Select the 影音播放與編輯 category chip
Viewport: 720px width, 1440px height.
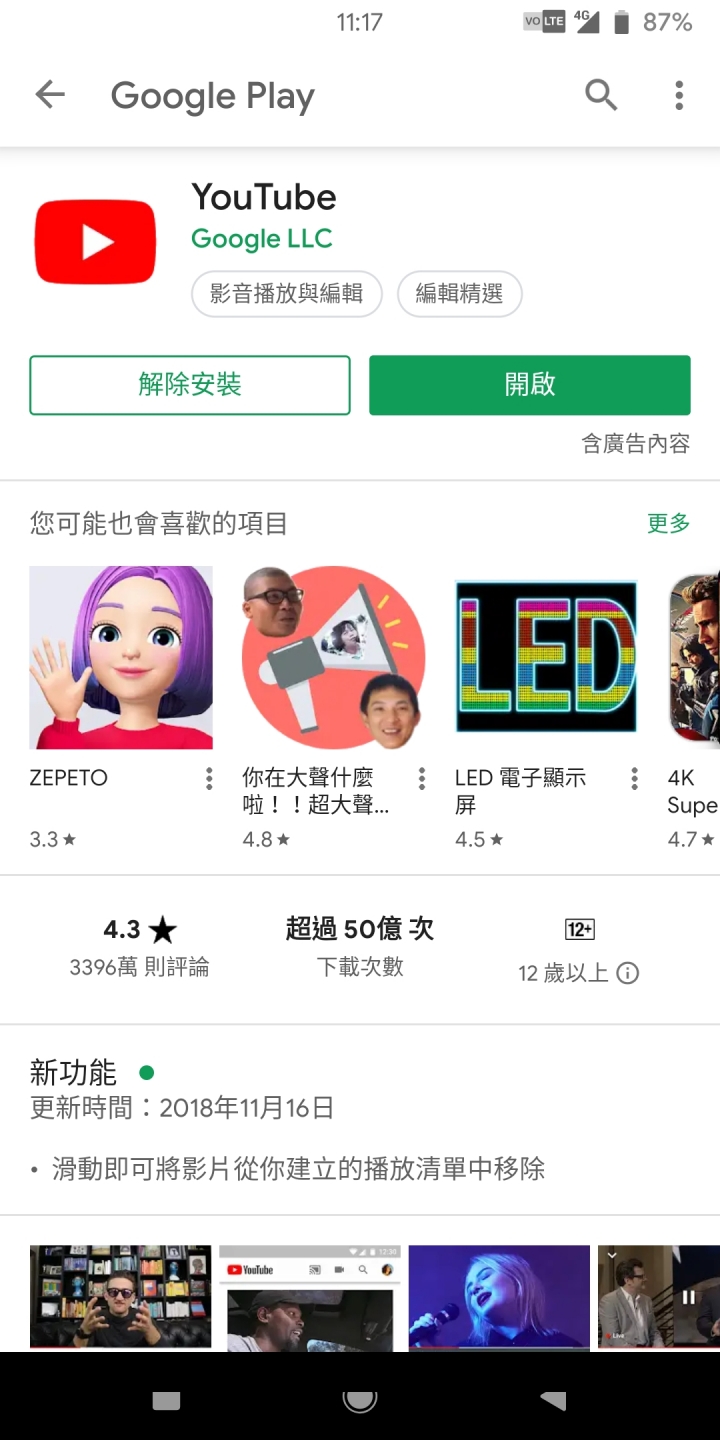coord(286,294)
